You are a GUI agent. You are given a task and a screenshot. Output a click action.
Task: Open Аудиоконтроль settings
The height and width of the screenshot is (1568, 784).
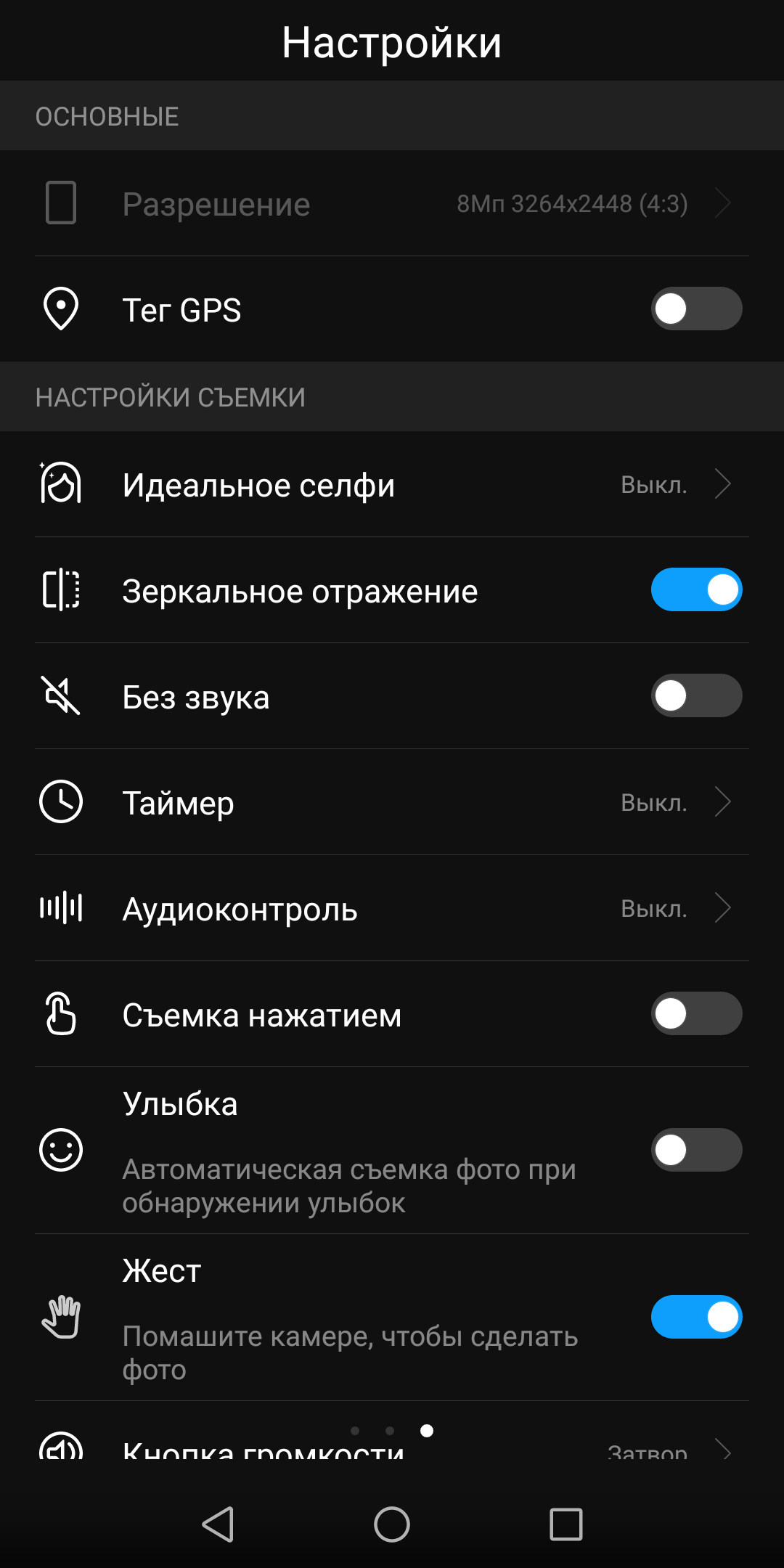click(x=392, y=908)
